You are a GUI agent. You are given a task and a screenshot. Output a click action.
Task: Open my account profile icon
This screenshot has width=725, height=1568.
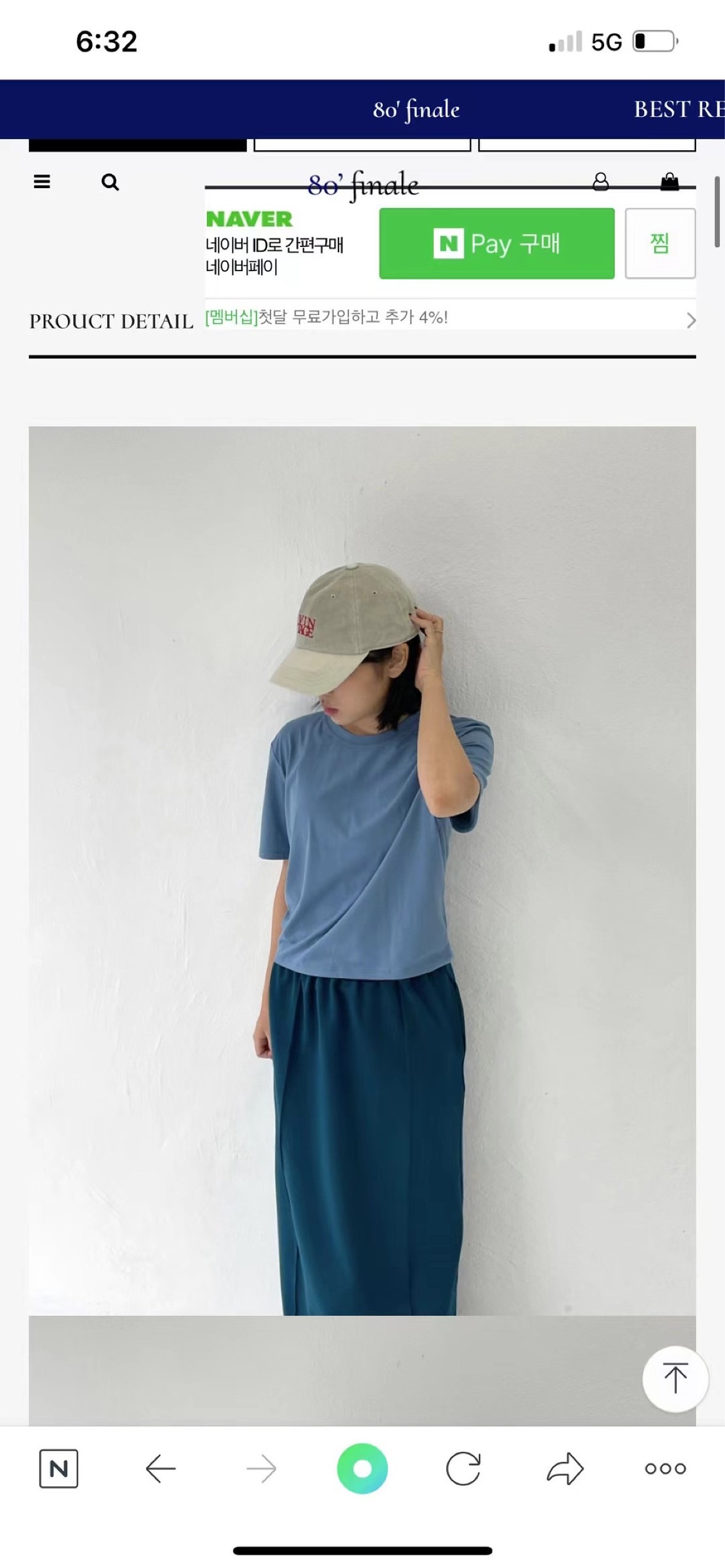601,182
